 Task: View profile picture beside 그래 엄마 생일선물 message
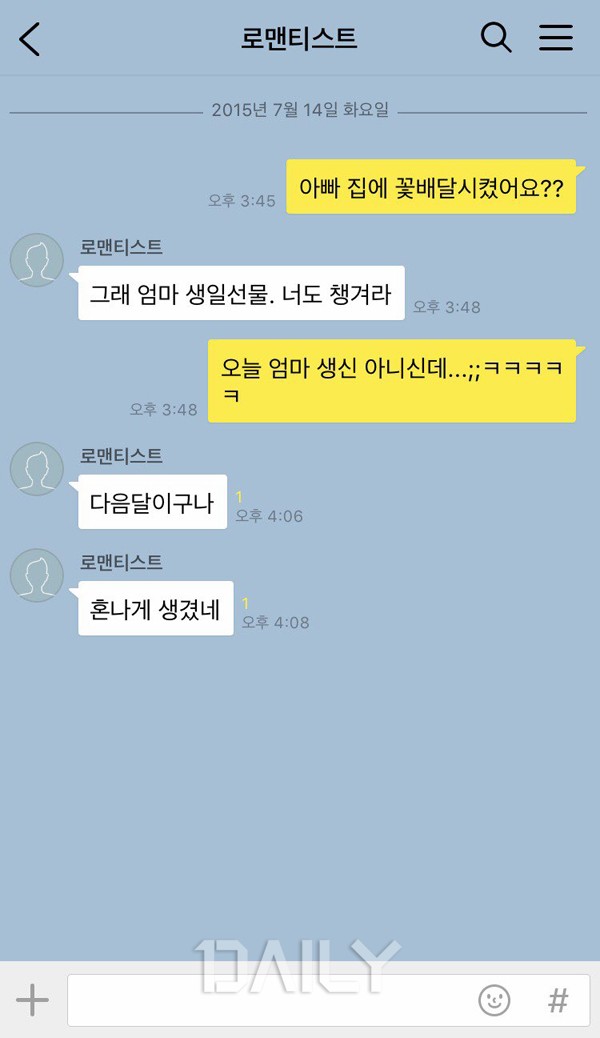point(37,260)
